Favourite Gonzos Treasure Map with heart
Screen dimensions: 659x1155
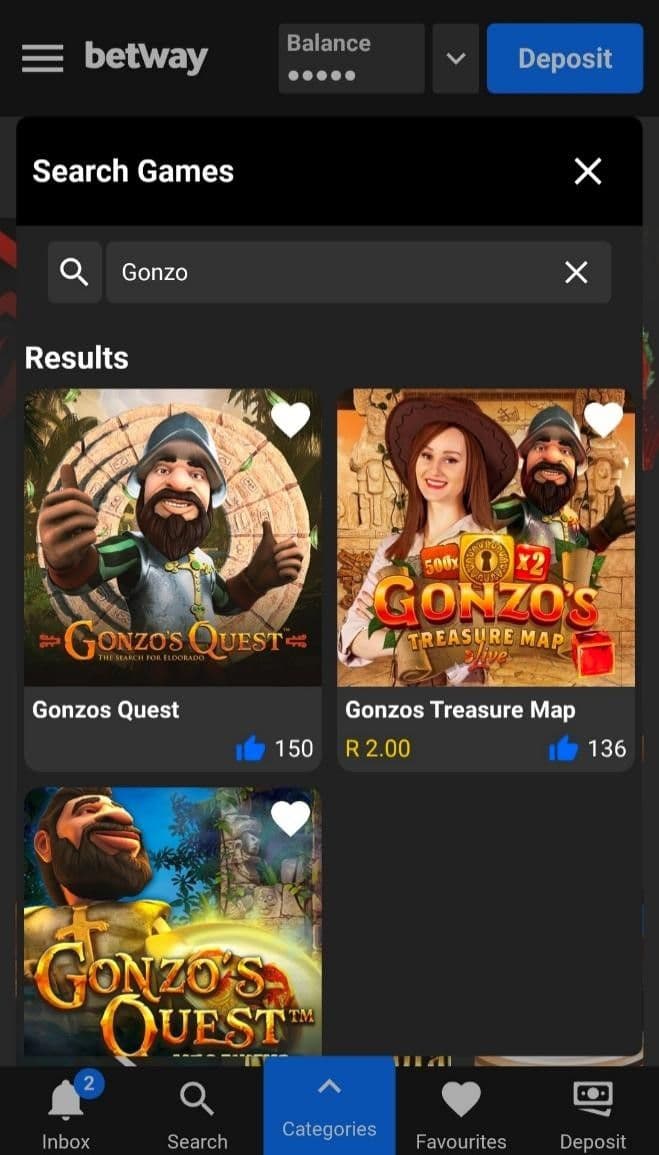click(603, 420)
